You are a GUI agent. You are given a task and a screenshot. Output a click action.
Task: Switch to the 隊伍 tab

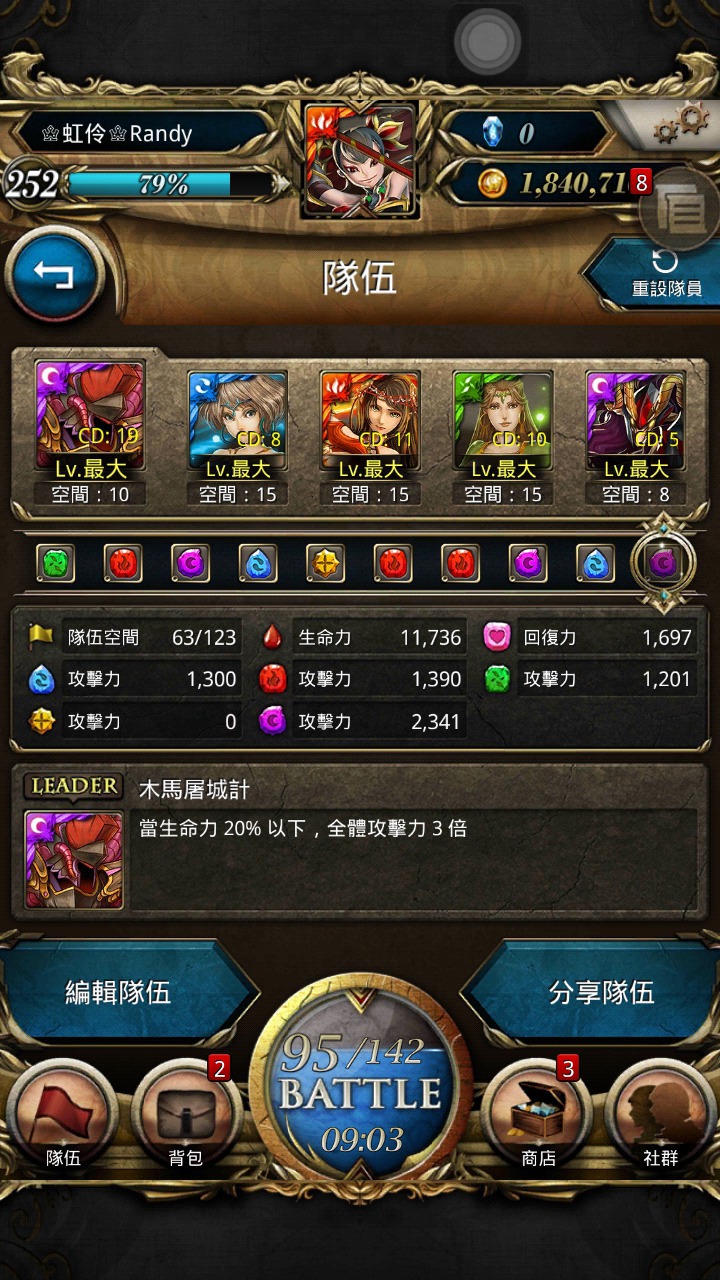(x=63, y=1115)
